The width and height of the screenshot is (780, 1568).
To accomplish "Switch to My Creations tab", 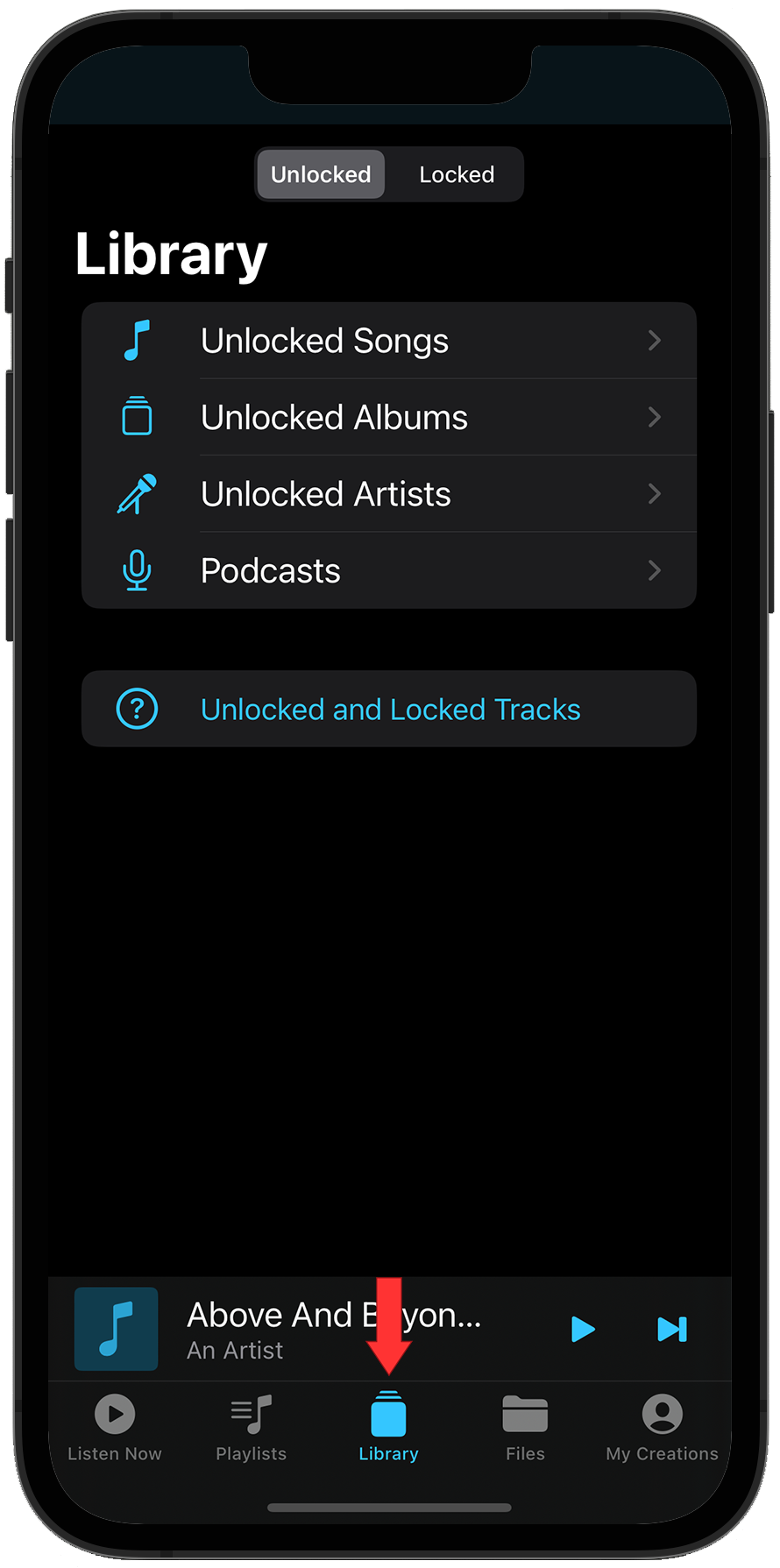I will point(662,1428).
